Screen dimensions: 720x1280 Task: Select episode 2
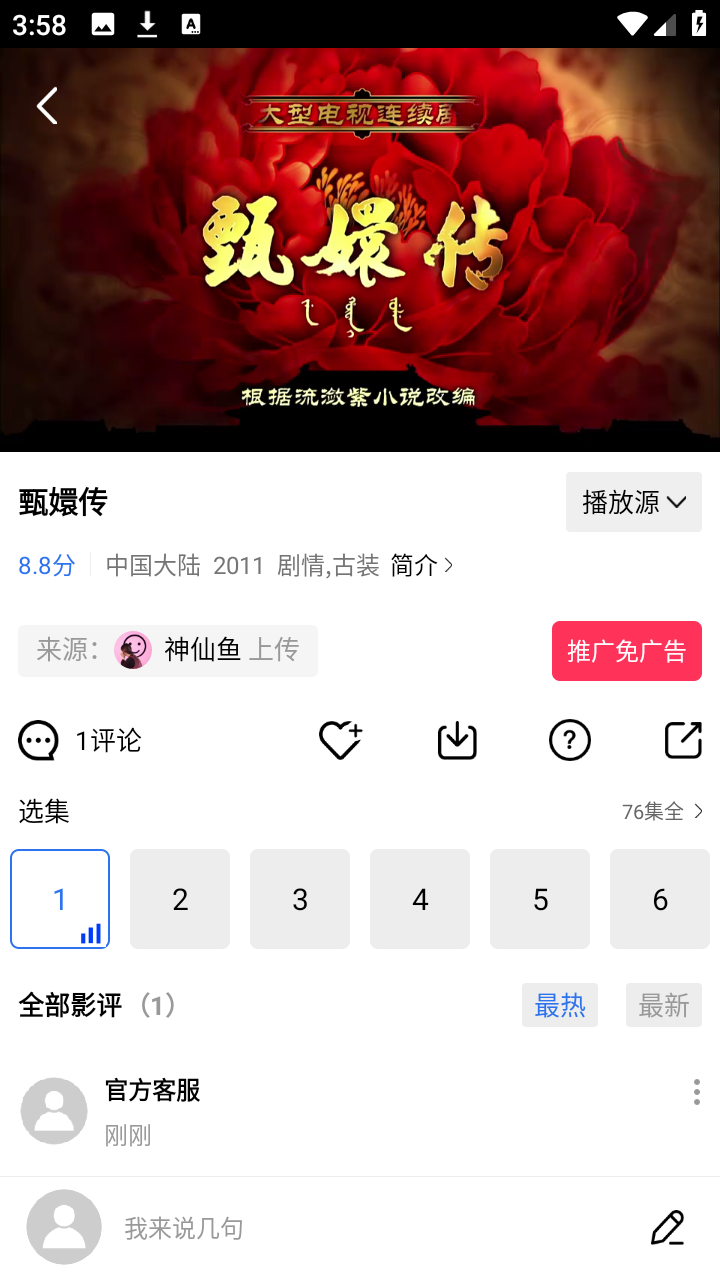coord(180,899)
